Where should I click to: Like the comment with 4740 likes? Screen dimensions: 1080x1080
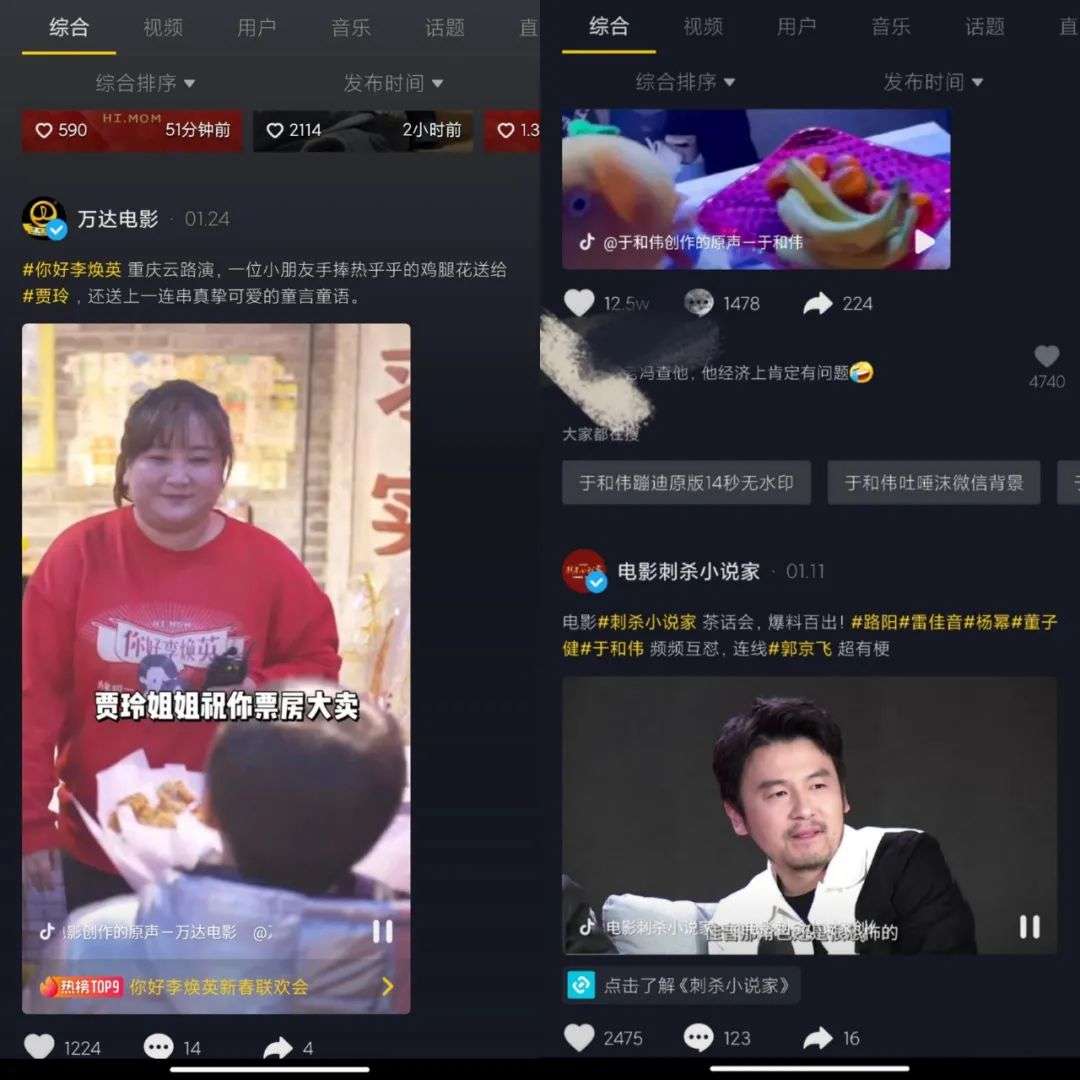tap(1046, 357)
